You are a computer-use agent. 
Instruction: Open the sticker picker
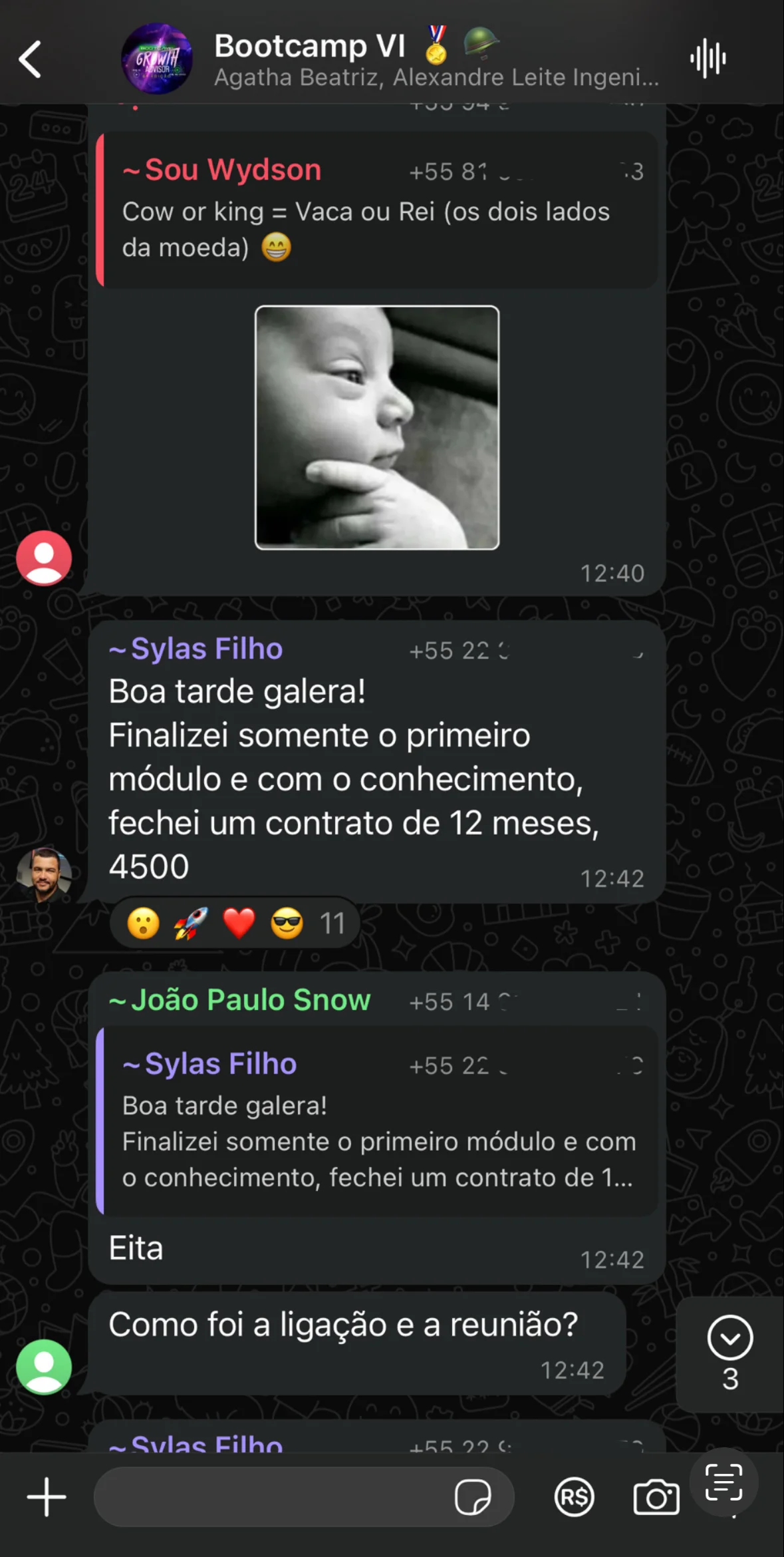(x=473, y=1497)
